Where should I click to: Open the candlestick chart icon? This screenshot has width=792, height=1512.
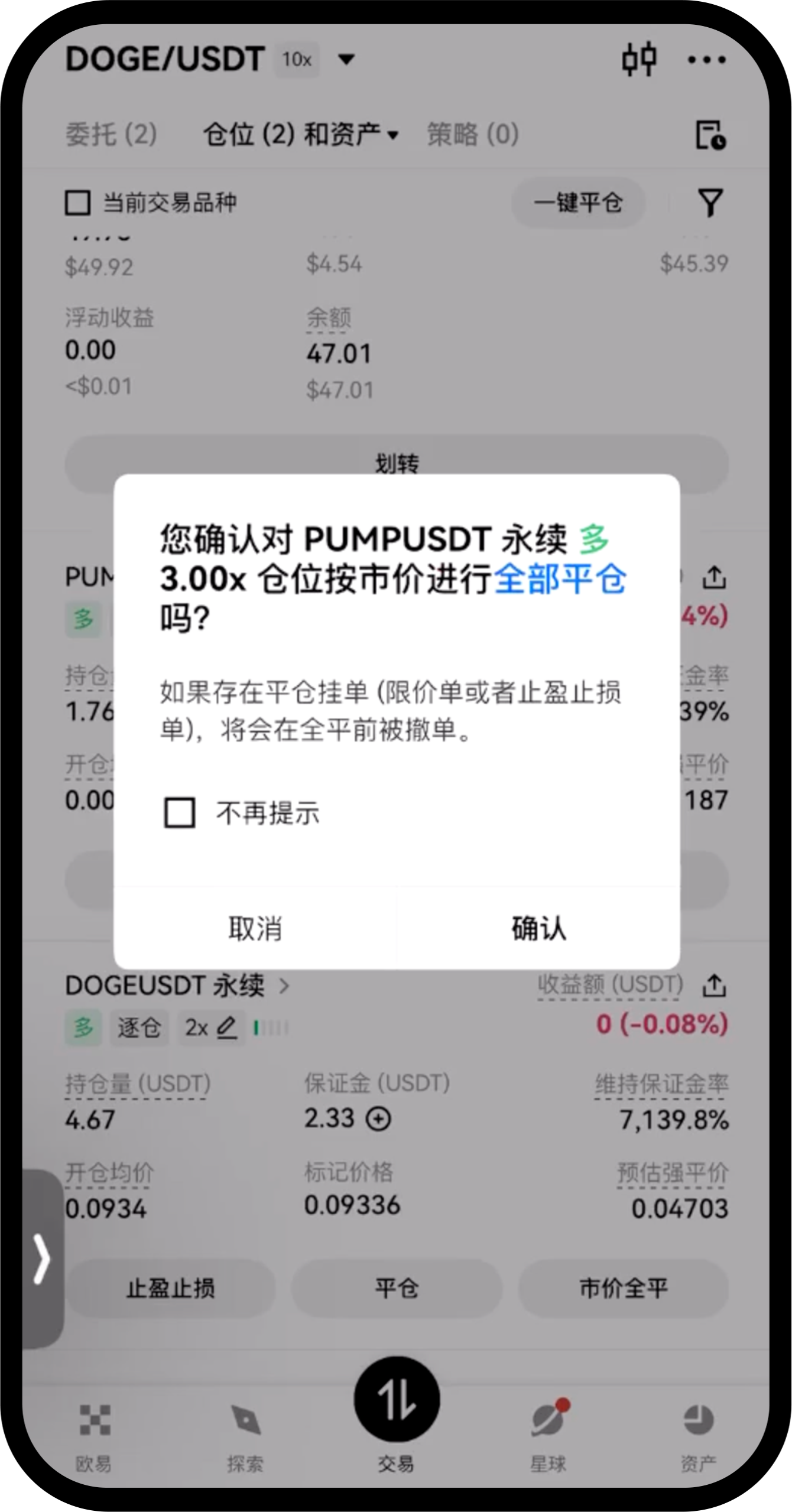pos(639,59)
